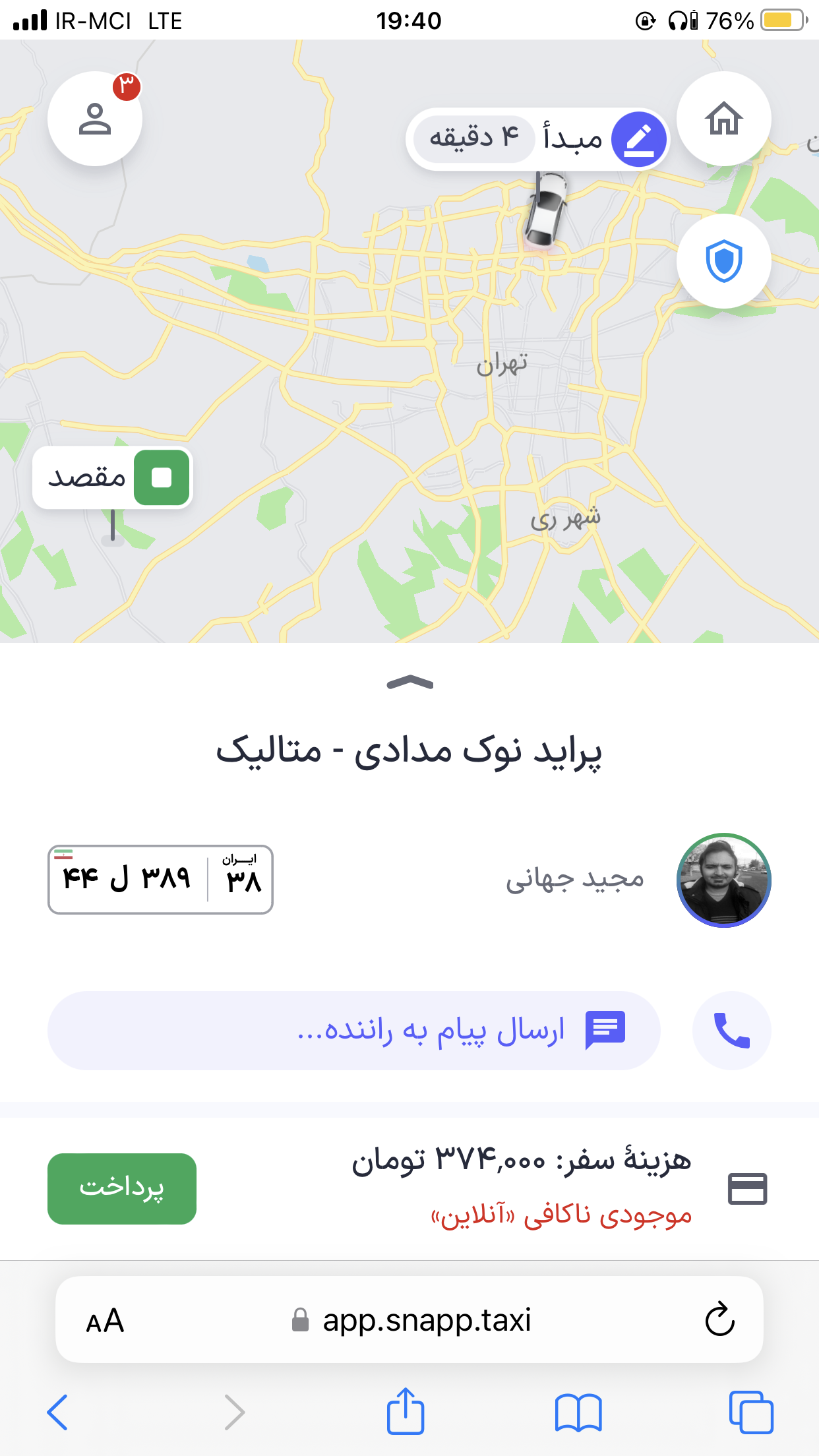Screen dimensions: 819x1456
Task: Show open Safari tabs
Action: [x=750, y=1412]
